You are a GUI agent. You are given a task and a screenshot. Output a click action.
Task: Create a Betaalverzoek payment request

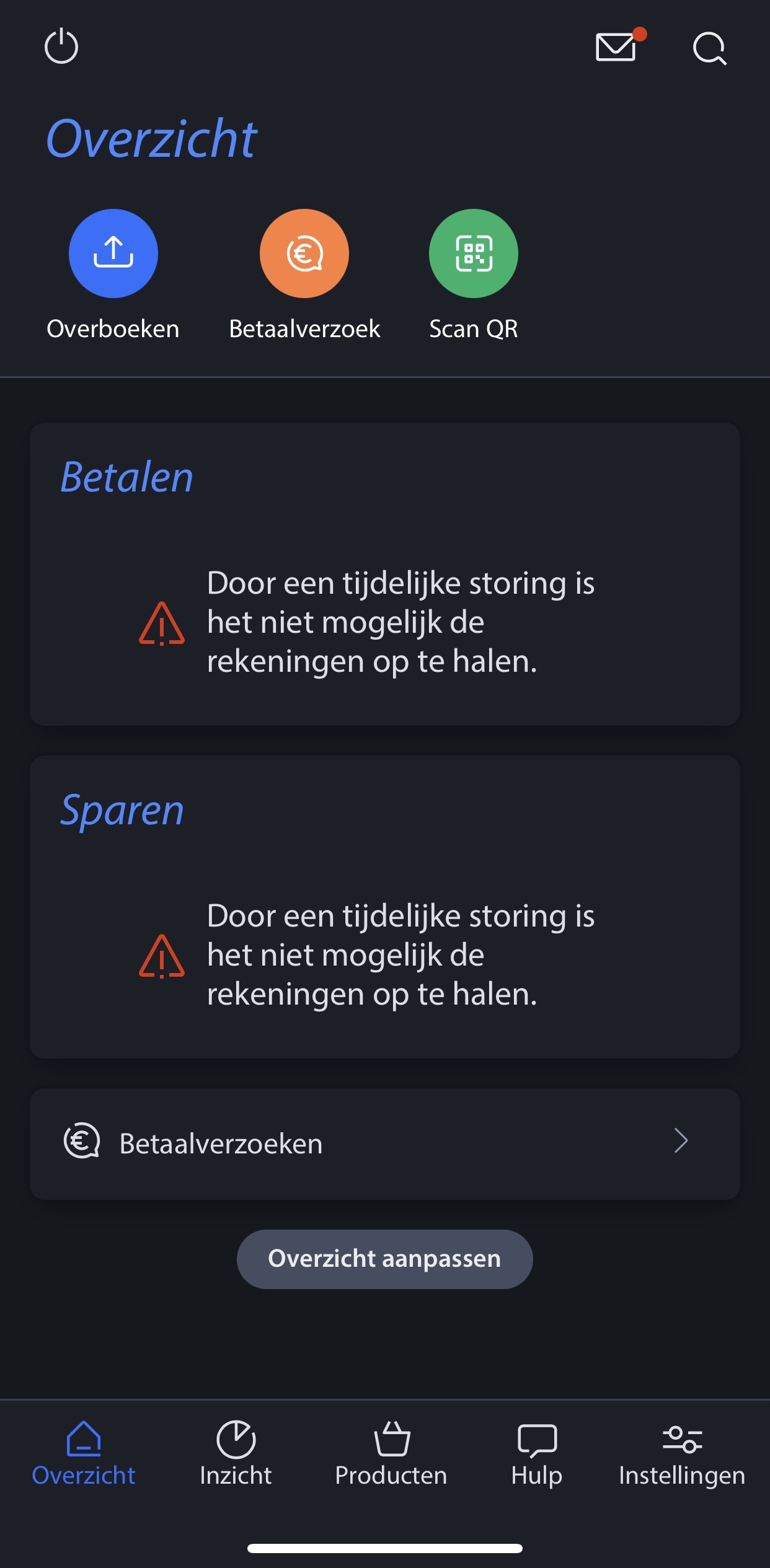(304, 275)
